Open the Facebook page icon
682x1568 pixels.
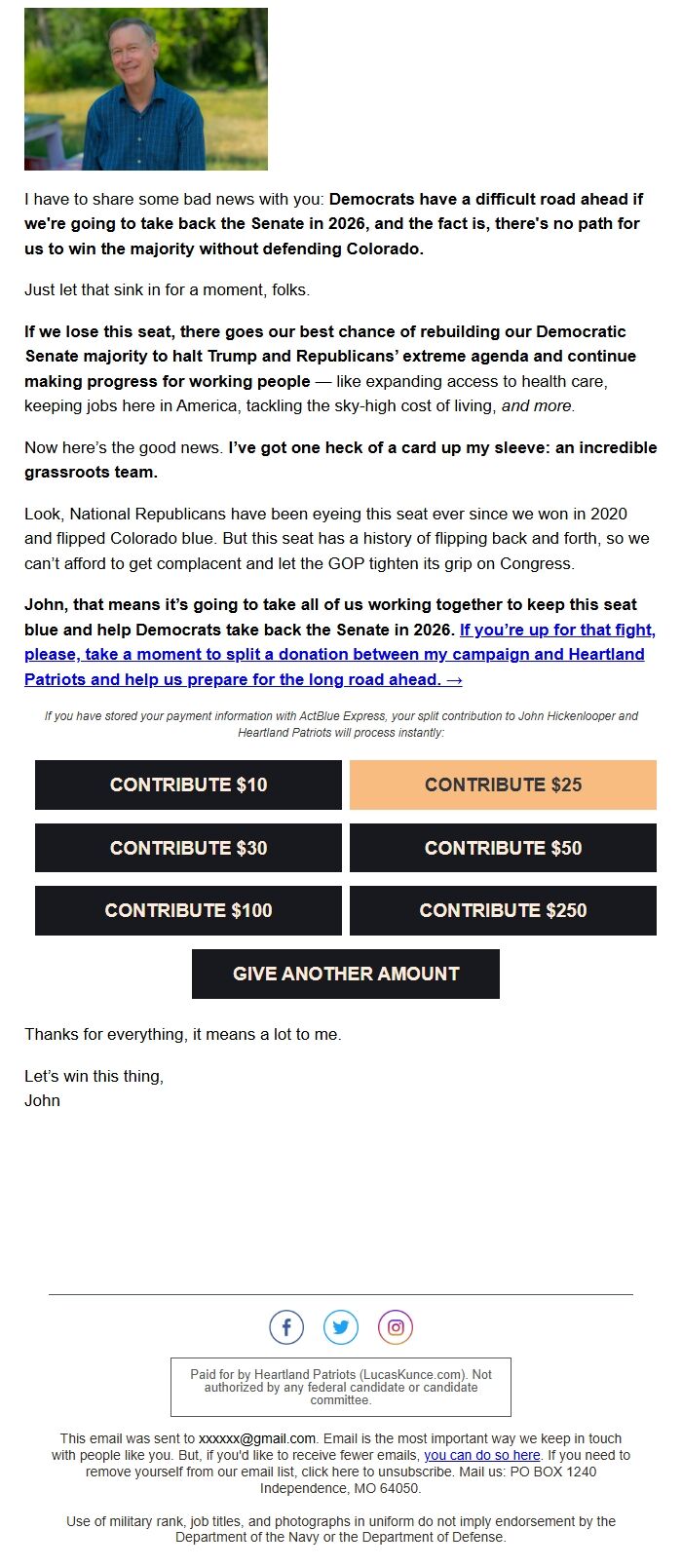(286, 1327)
